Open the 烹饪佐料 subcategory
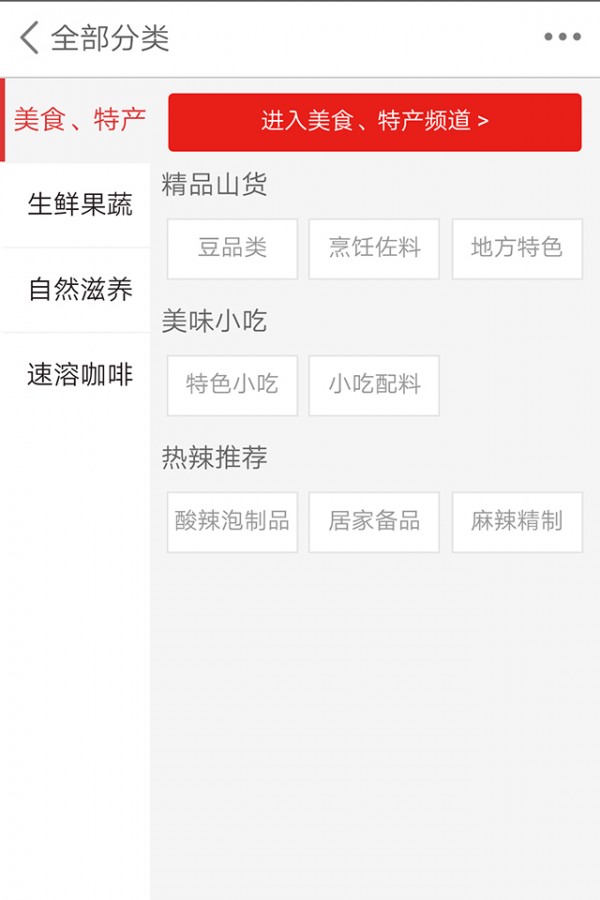Viewport: 600px width, 900px height. click(374, 248)
